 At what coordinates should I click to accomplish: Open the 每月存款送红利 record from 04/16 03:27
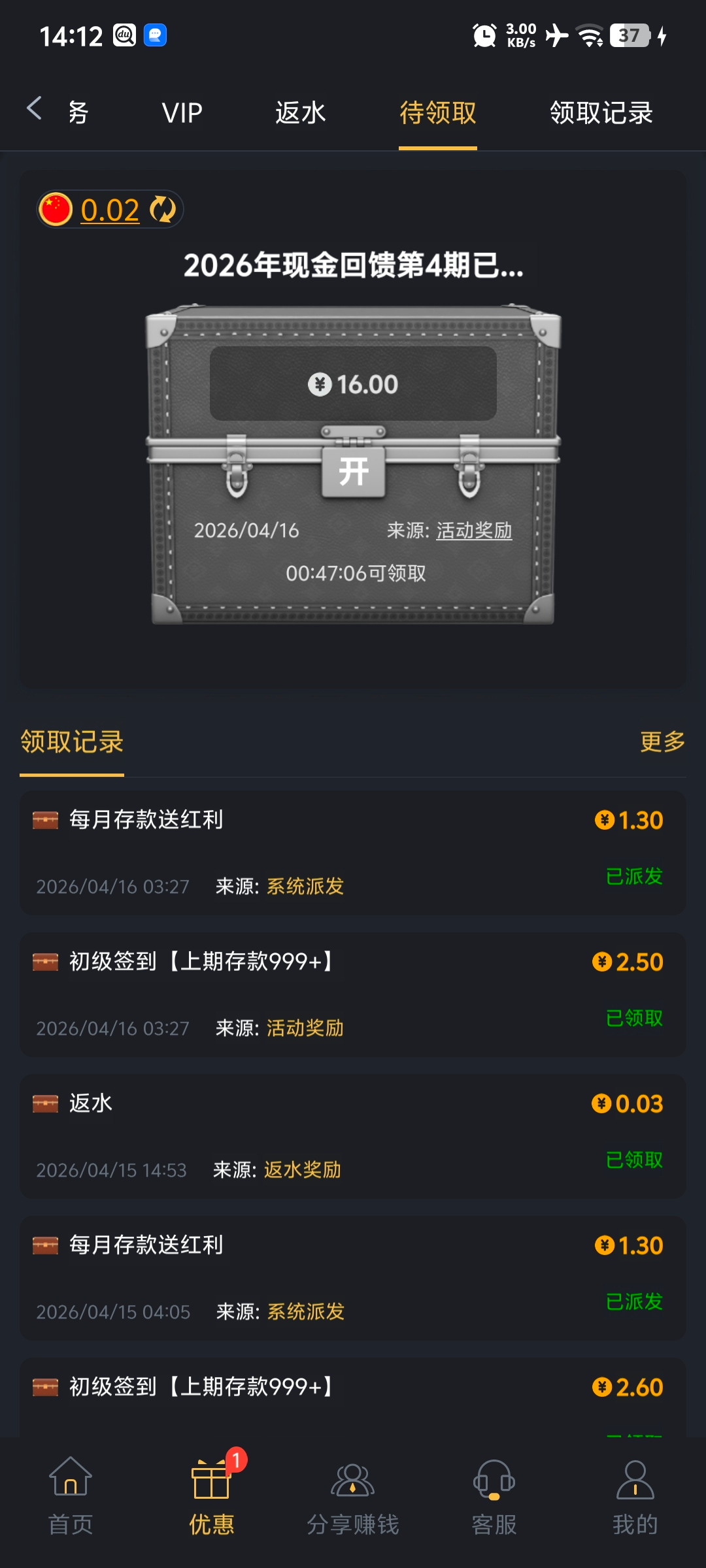coord(353,852)
